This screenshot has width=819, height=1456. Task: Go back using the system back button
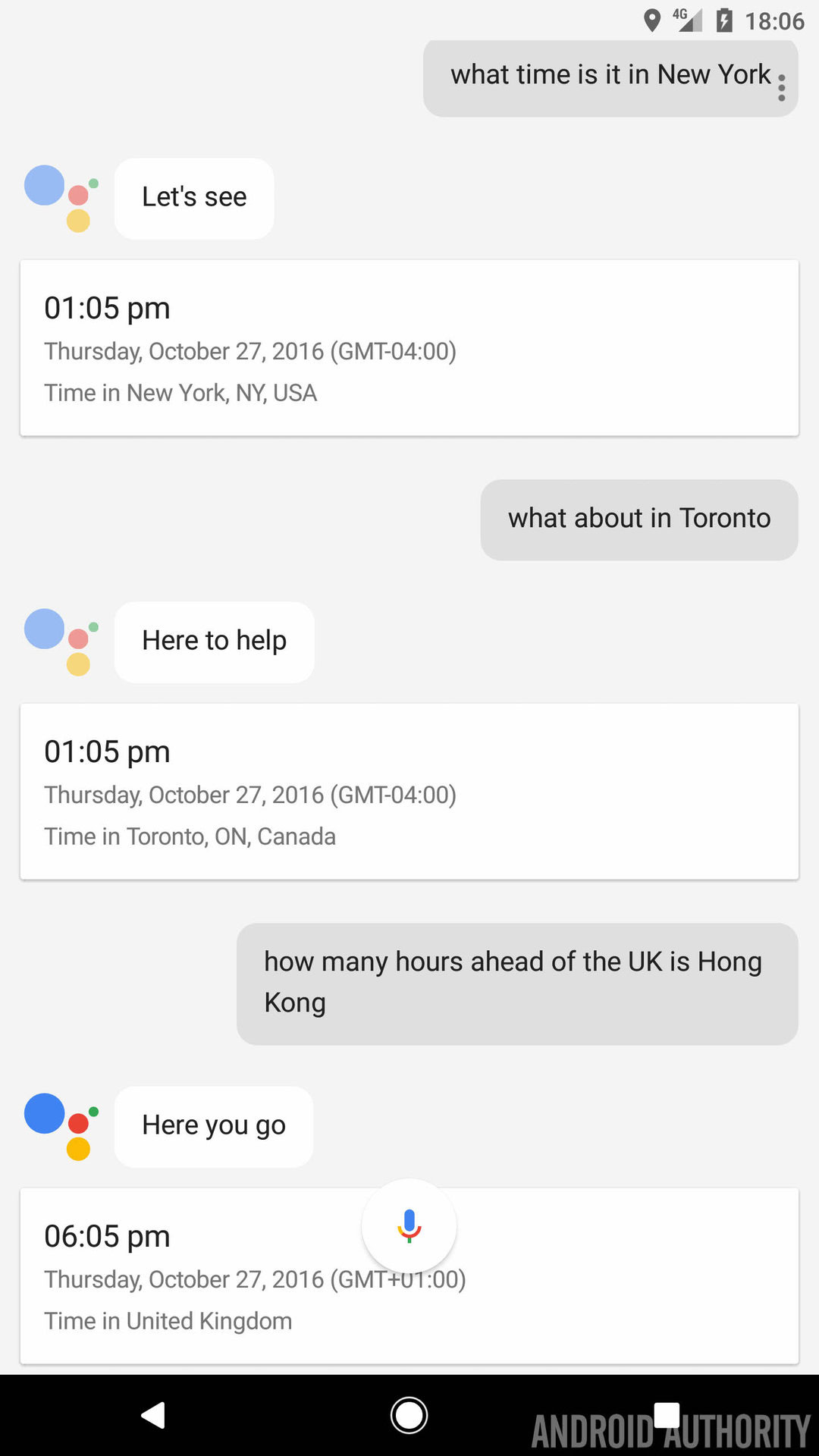153,1415
